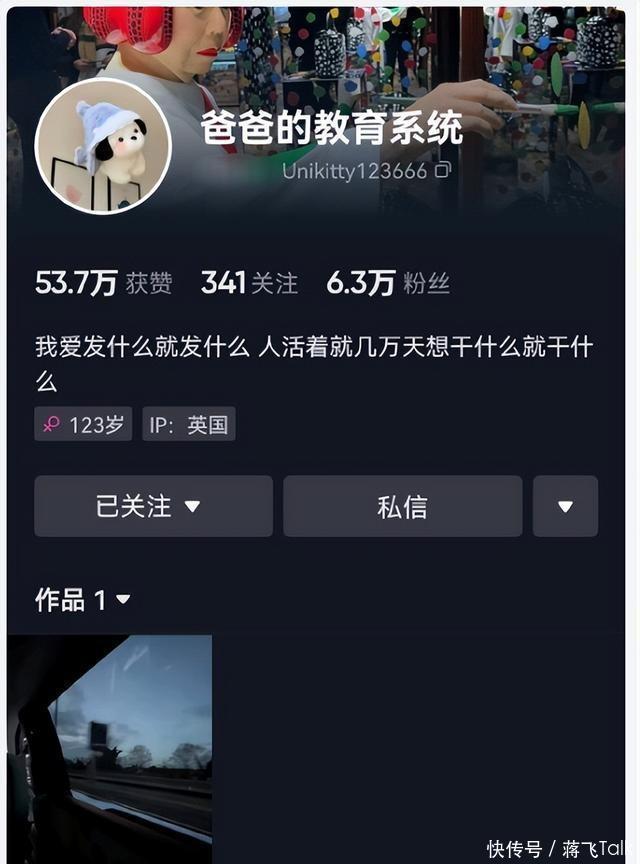Copy the Unikitty123666 account ID
Viewport: 640px width, 864px height.
pyautogui.click(x=443, y=171)
